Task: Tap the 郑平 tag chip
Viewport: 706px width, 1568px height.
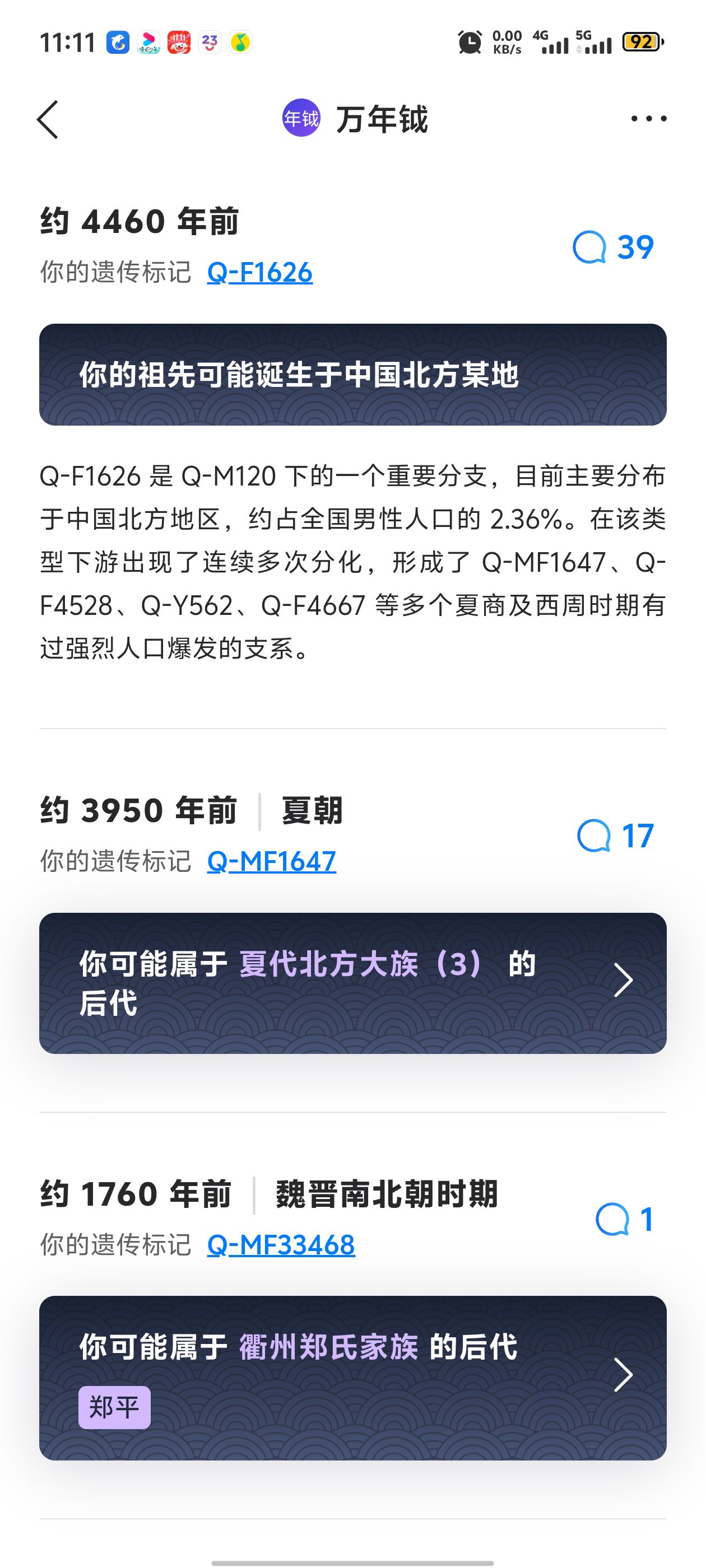Action: click(114, 1407)
